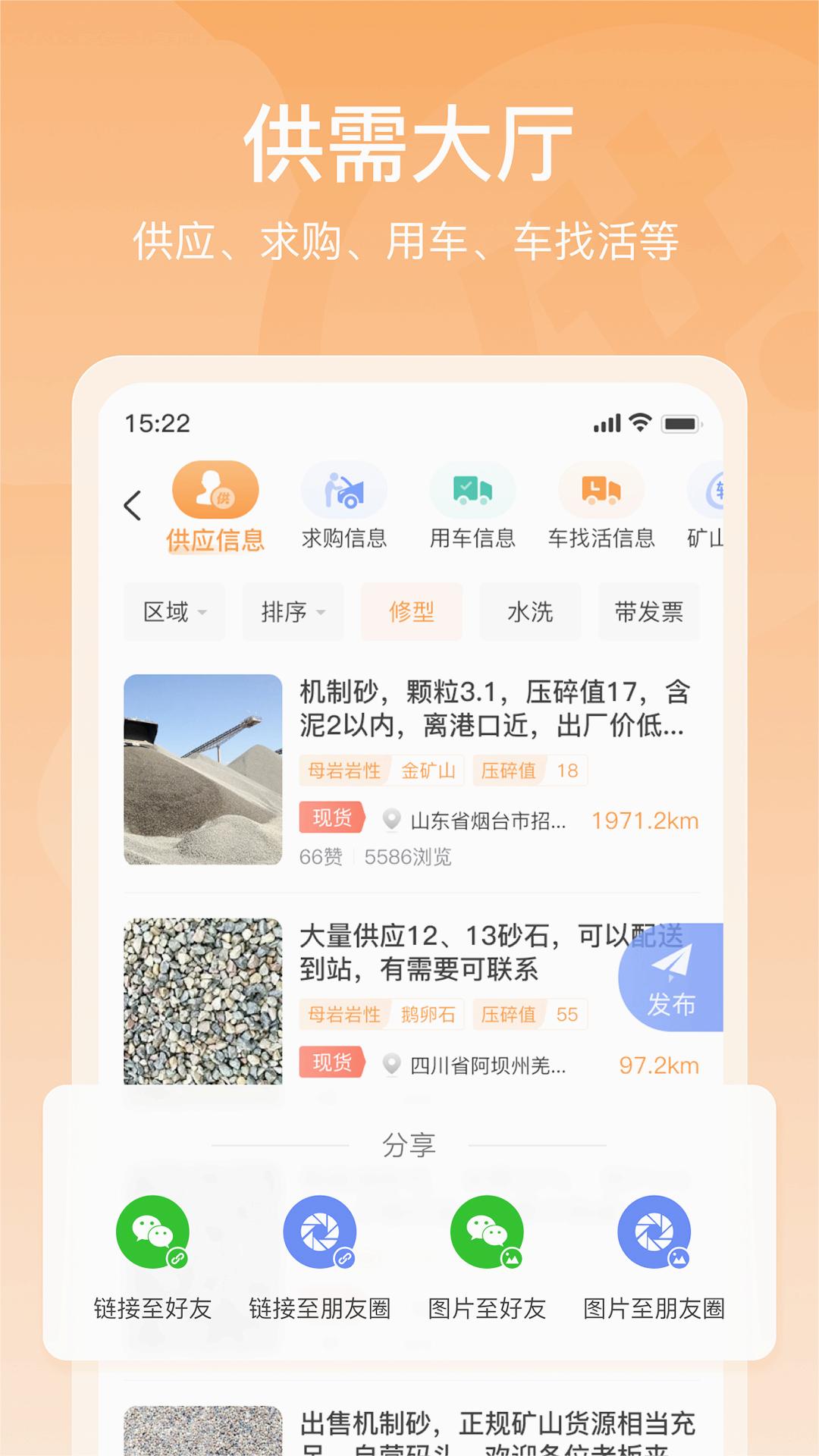This screenshot has width=819, height=1456.
Task: Open the 区域 dropdown
Action: coord(174,611)
